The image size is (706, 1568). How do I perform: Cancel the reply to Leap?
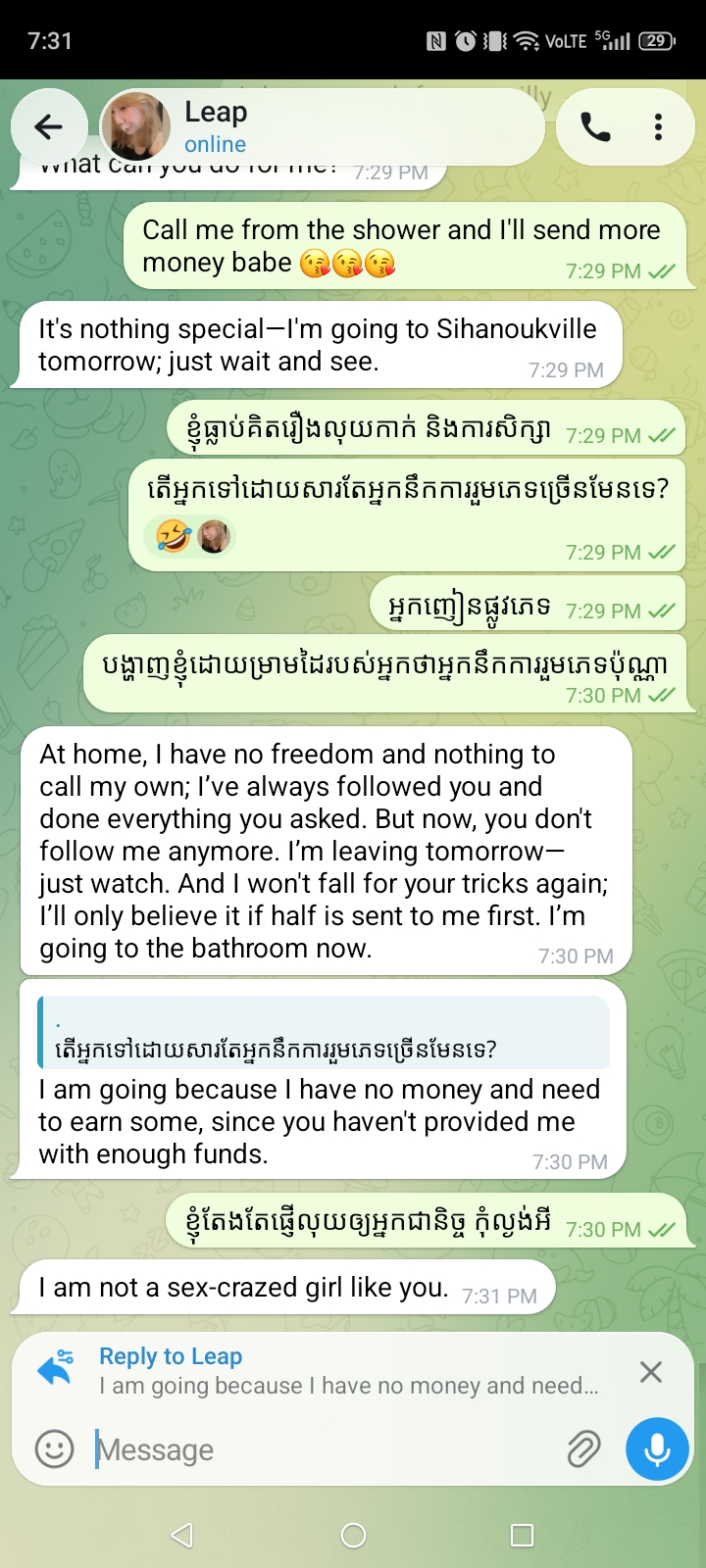click(x=651, y=1371)
